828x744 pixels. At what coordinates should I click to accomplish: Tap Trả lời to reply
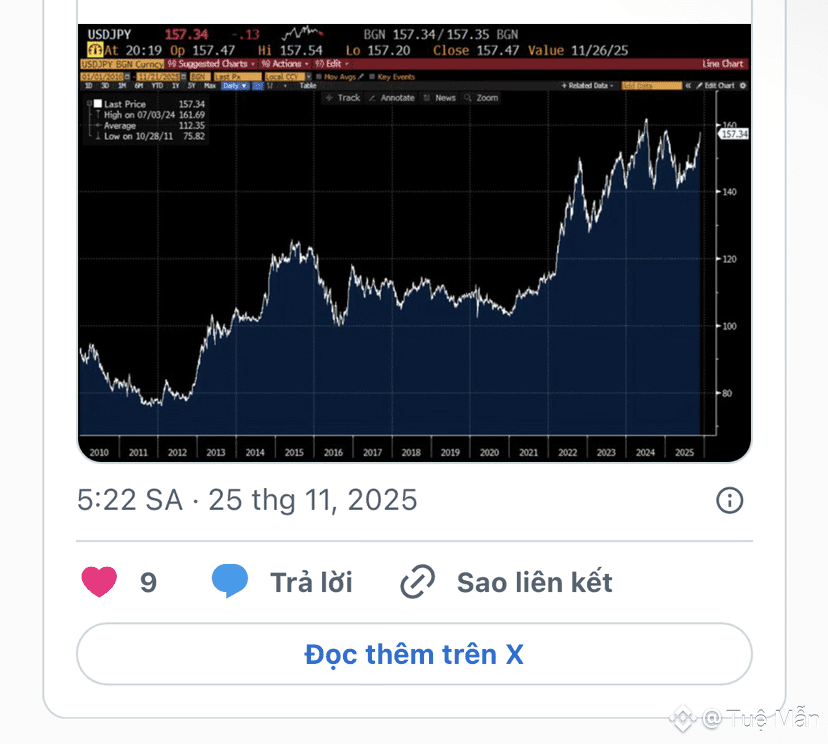tap(282, 582)
